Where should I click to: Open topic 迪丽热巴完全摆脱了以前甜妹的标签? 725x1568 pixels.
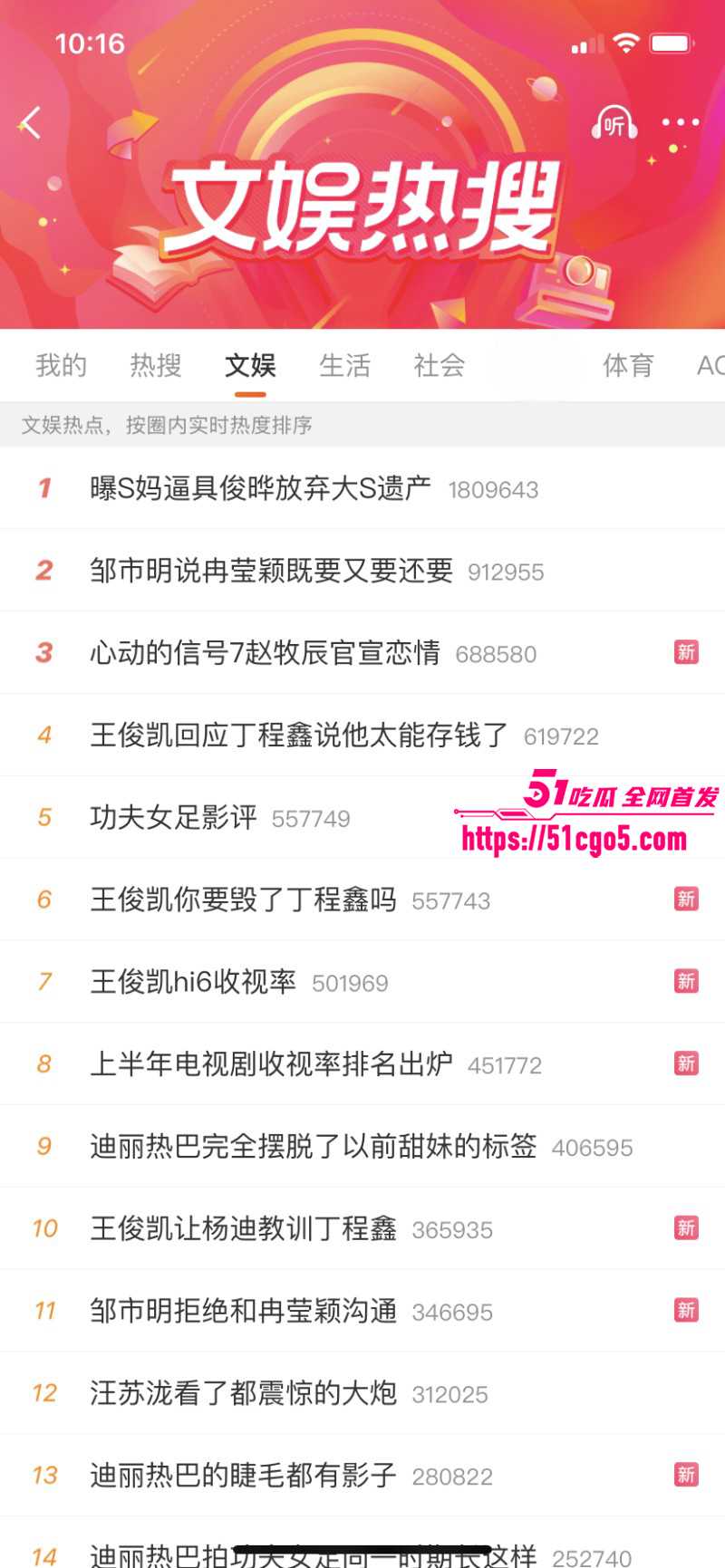tap(362, 1146)
